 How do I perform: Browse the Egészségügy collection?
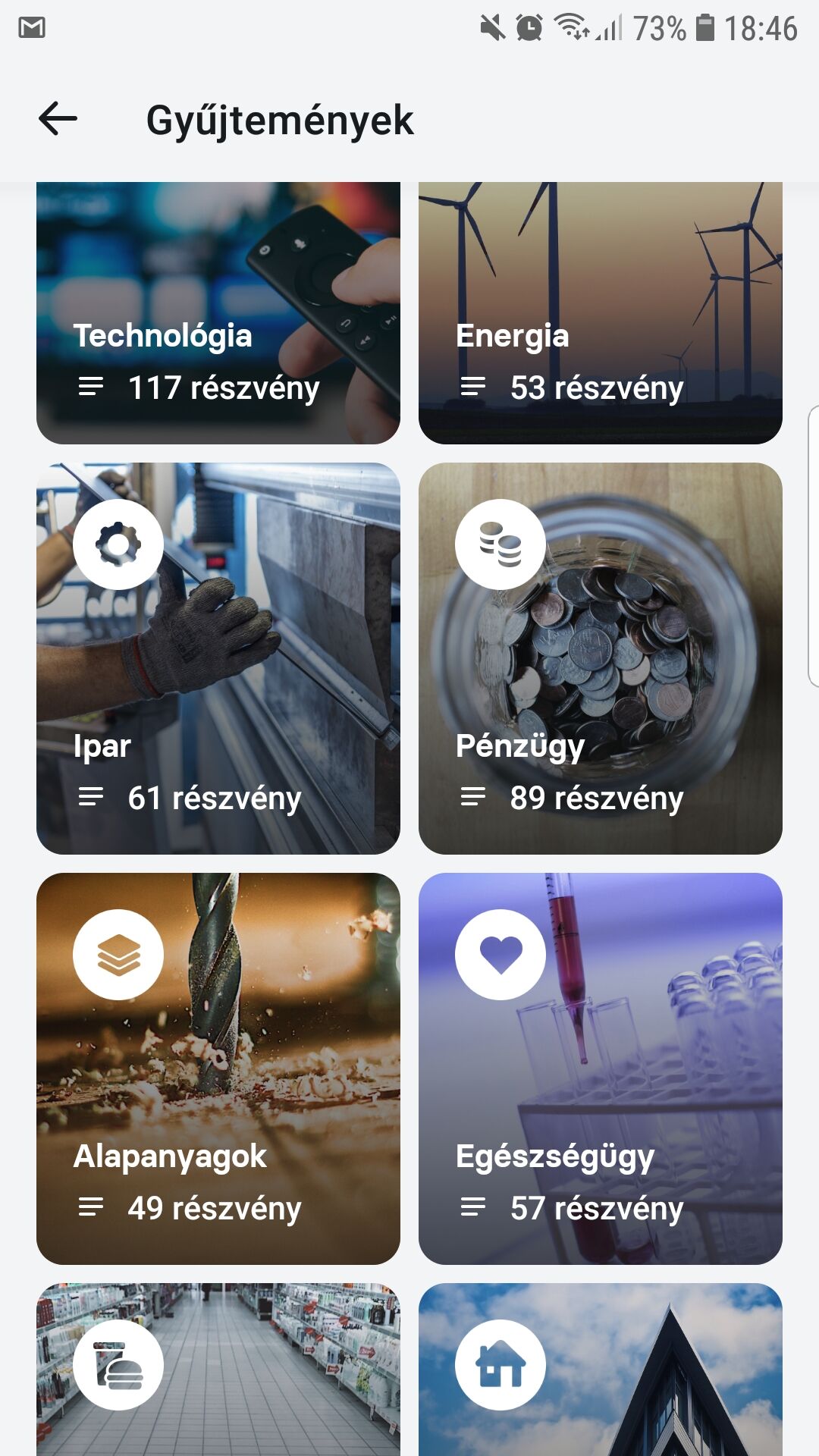[600, 1068]
